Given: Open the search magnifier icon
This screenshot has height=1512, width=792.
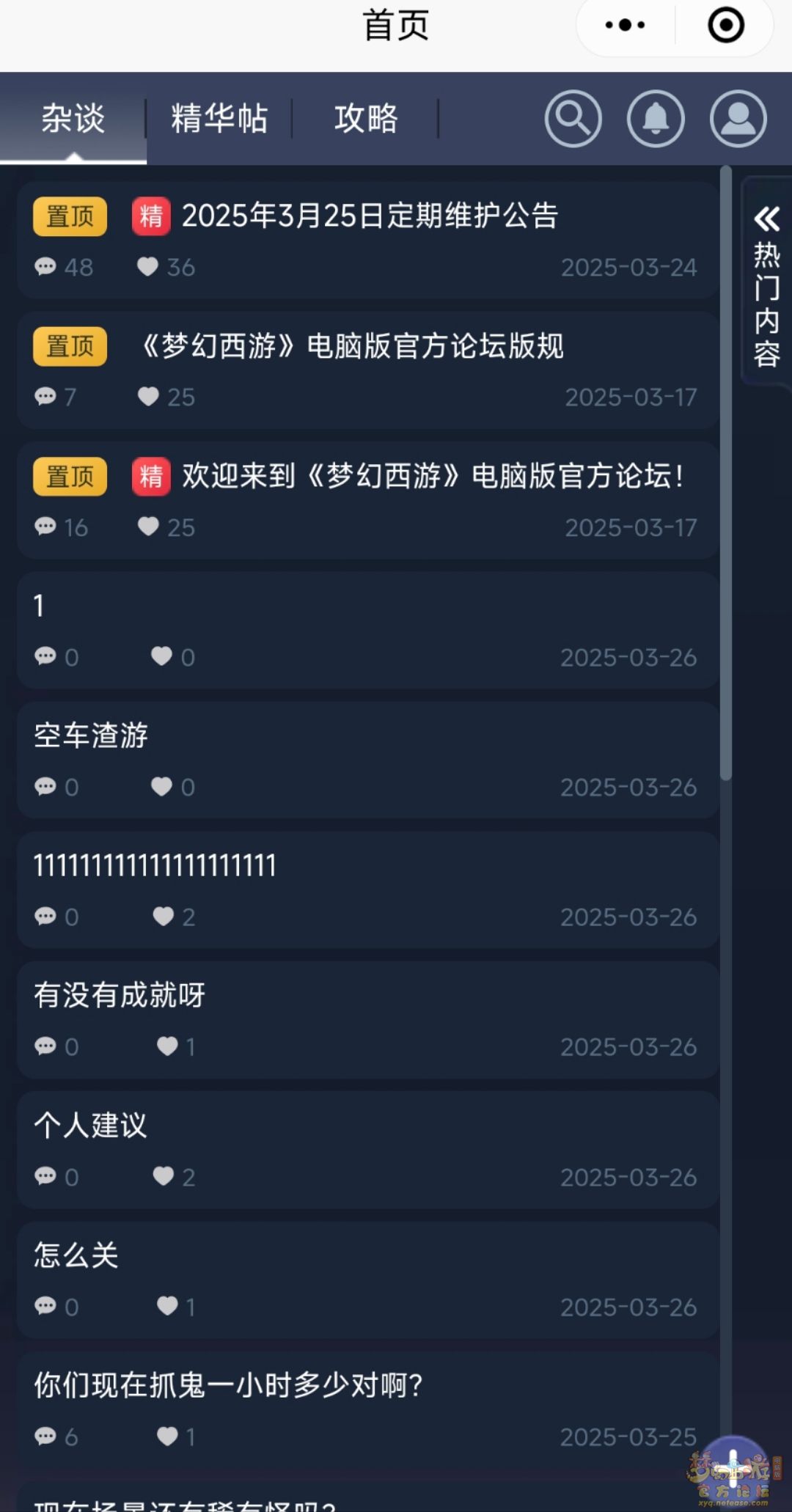Looking at the screenshot, I should [573, 118].
